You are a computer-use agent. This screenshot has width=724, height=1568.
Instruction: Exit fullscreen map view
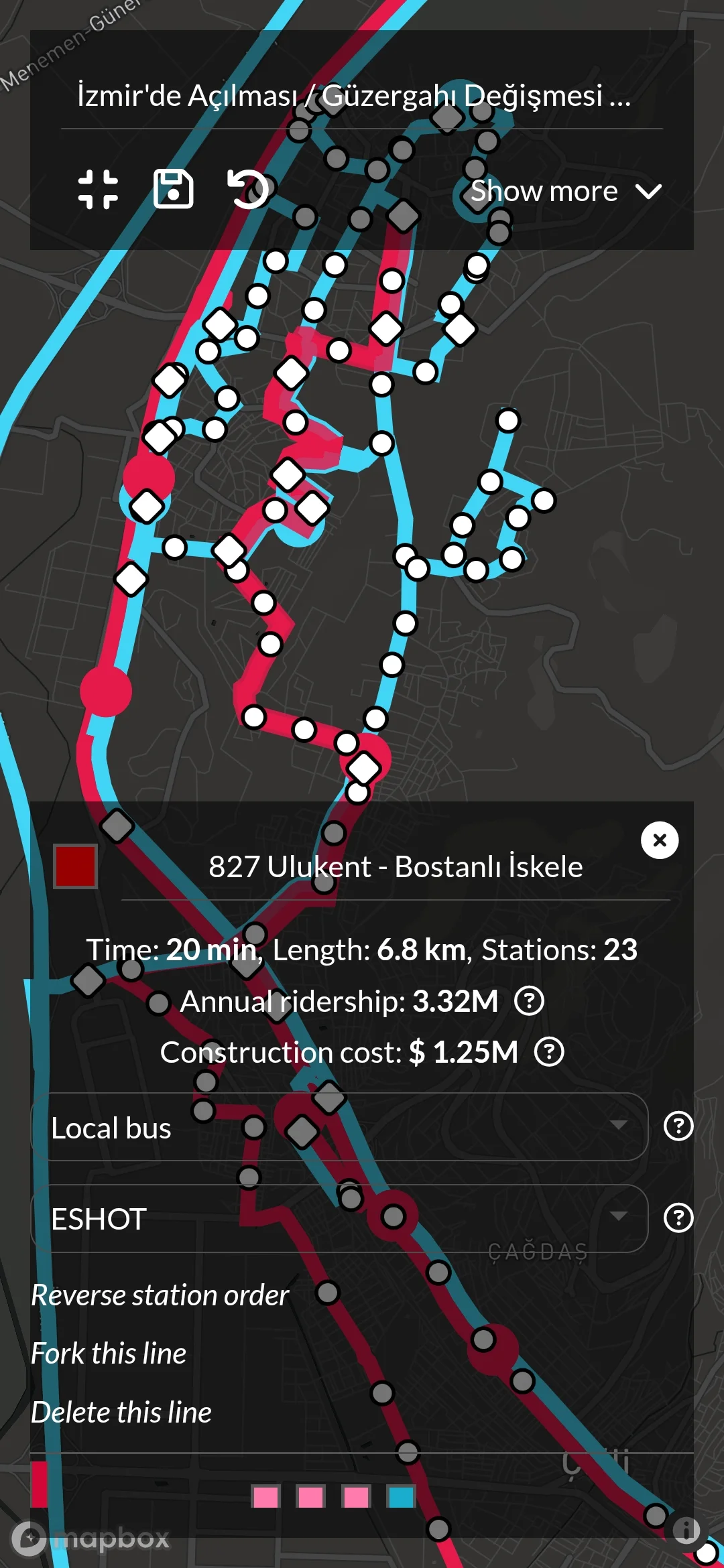(98, 190)
